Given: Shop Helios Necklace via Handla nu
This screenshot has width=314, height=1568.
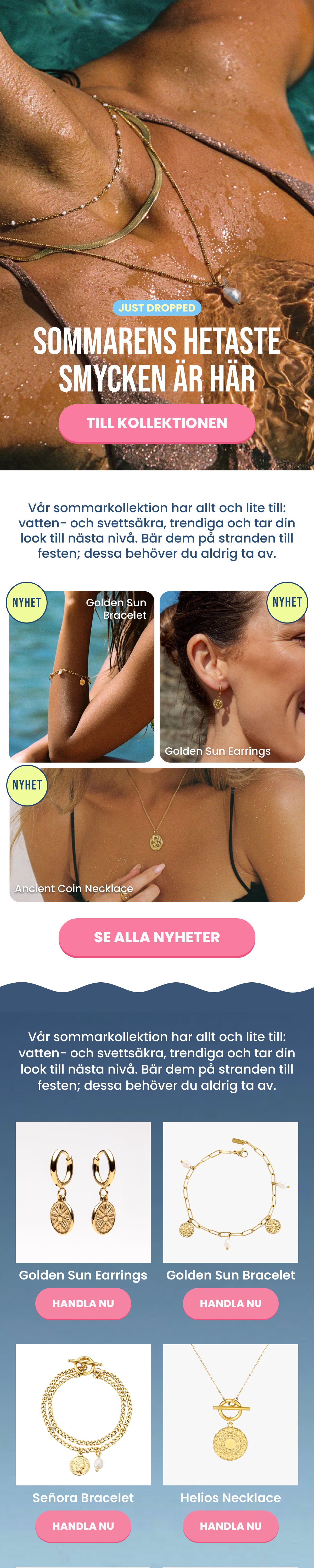Looking at the screenshot, I should click(231, 1525).
